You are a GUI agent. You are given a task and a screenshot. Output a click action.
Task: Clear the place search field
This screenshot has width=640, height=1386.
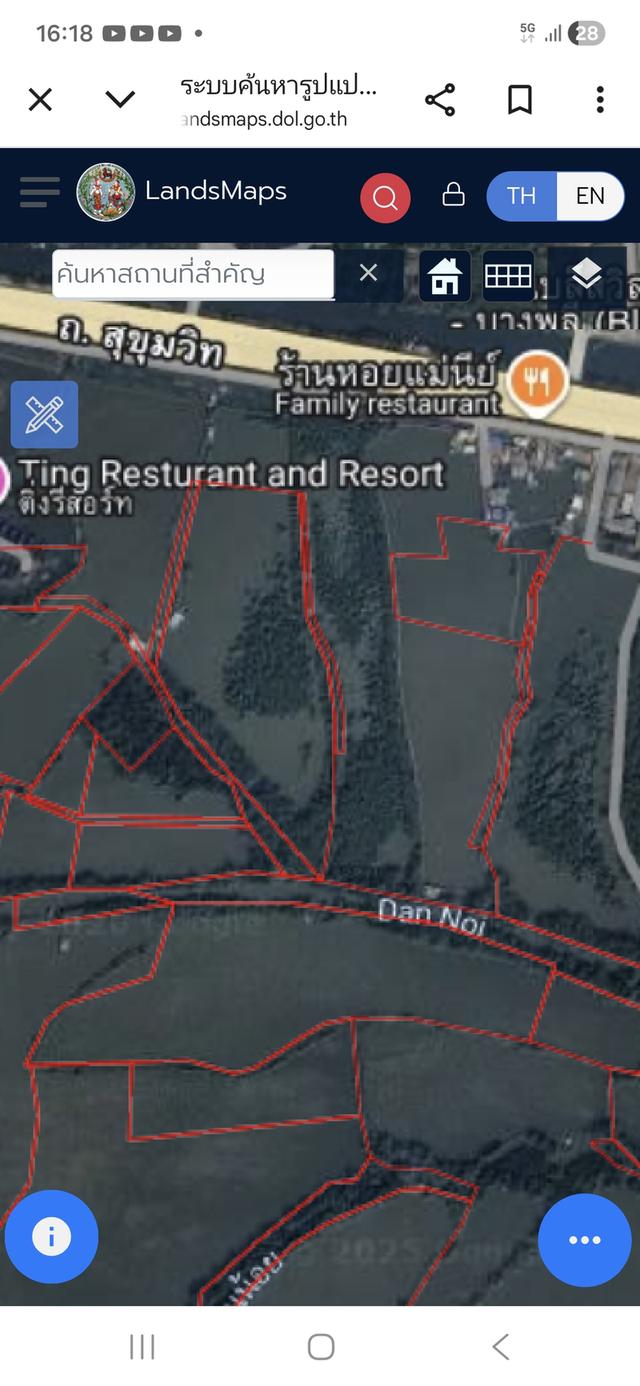click(x=368, y=273)
